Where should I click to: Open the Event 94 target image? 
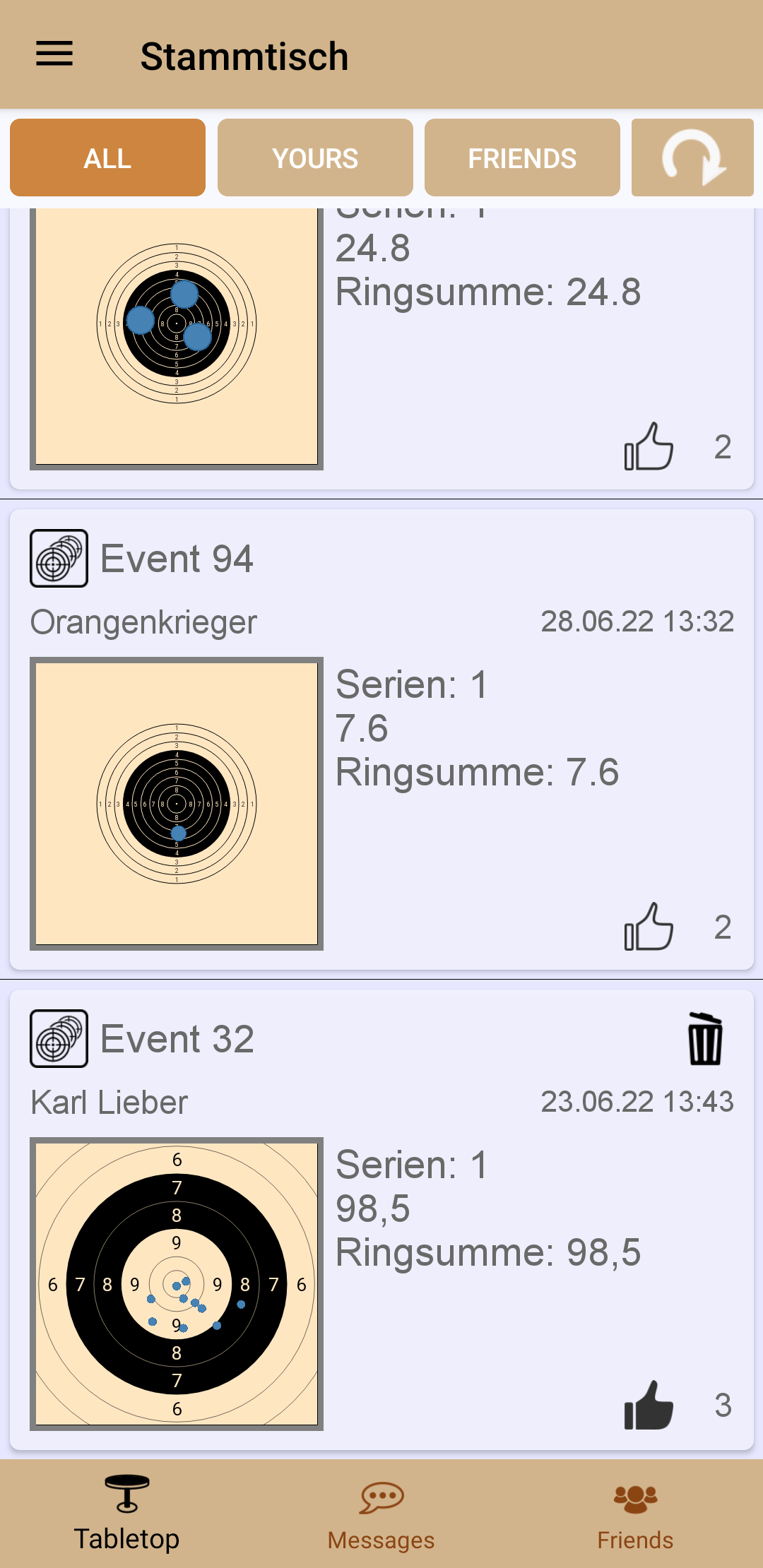click(177, 804)
